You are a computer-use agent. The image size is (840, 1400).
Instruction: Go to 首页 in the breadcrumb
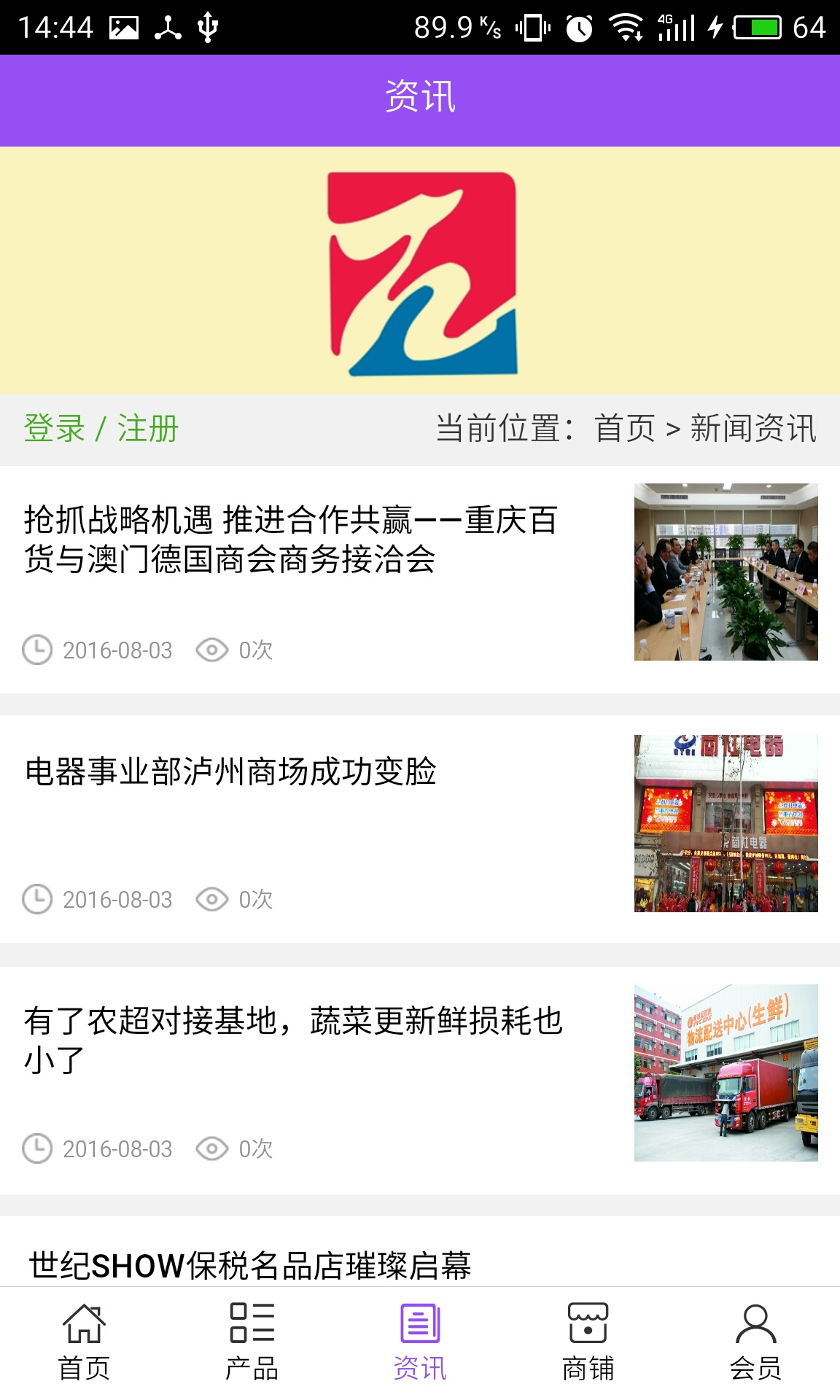(625, 429)
